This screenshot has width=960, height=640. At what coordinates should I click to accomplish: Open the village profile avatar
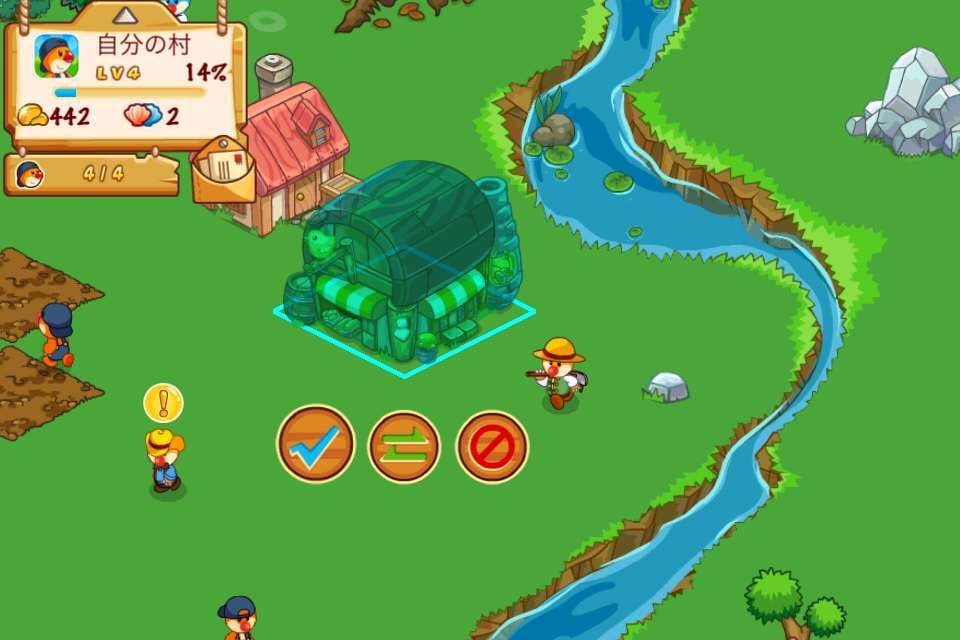[56, 56]
